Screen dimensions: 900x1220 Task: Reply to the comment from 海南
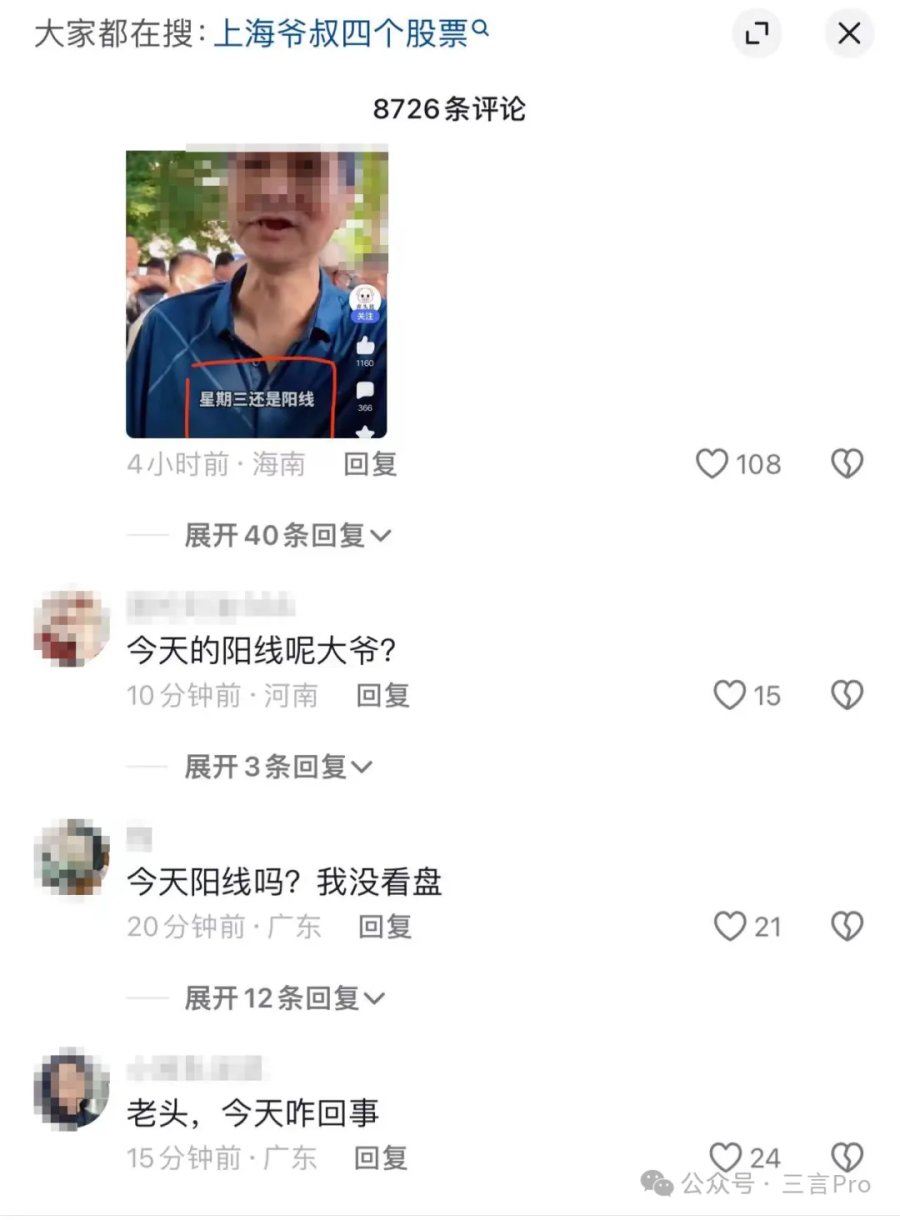[x=370, y=464]
